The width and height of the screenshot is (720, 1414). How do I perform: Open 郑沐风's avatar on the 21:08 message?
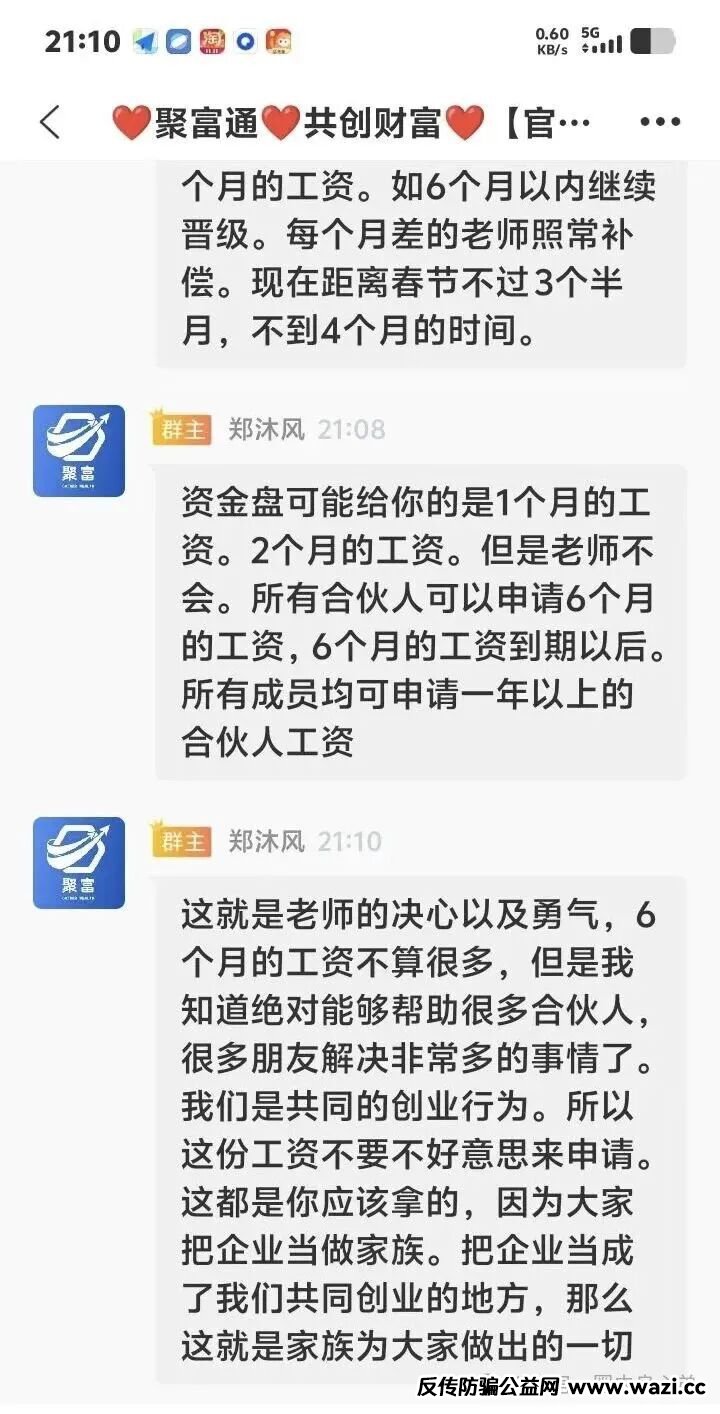coord(79,451)
